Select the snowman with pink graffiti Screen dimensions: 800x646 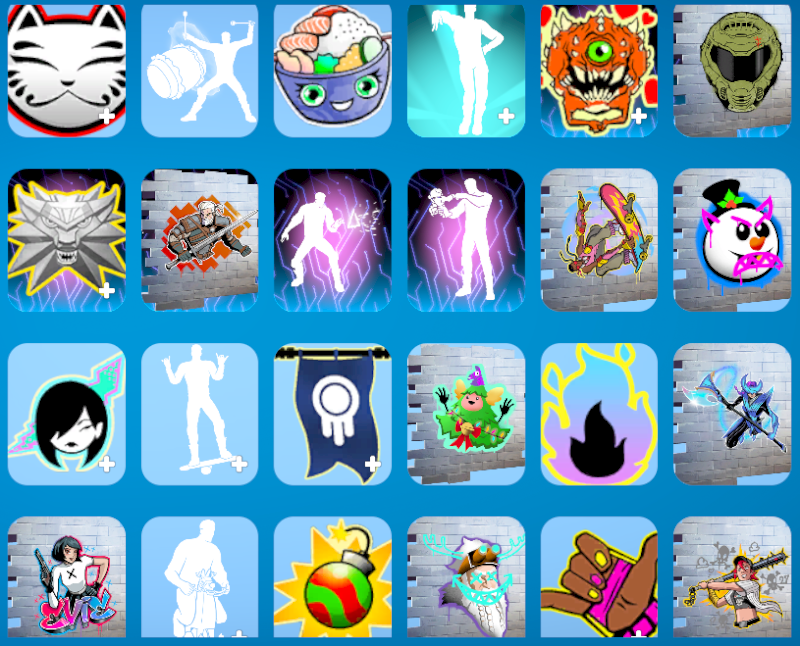click(732, 240)
